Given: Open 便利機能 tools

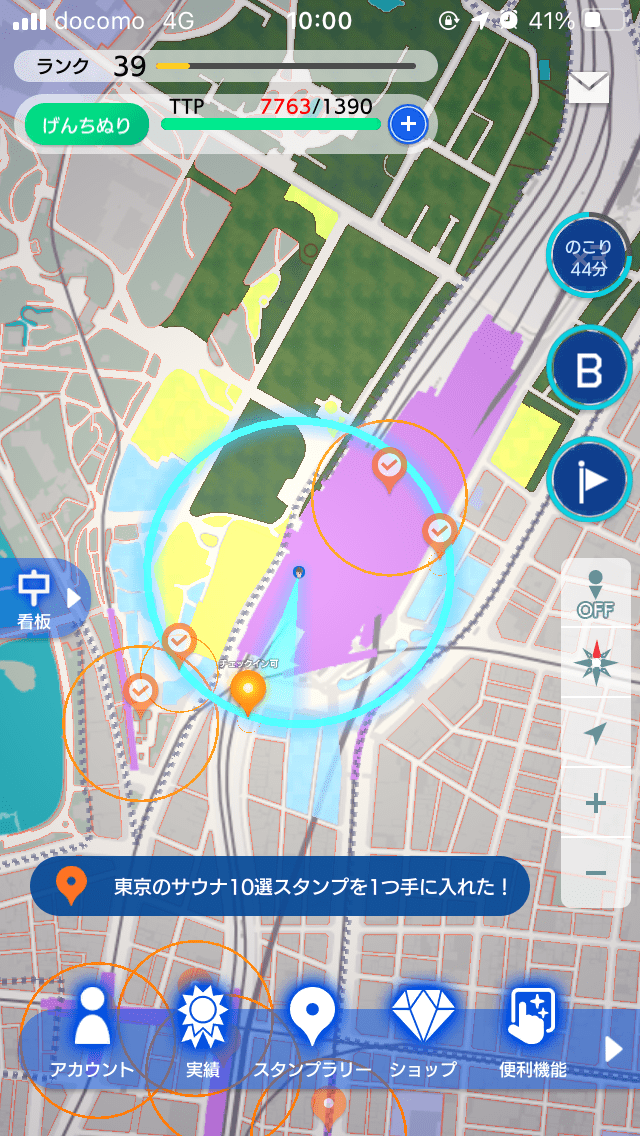Looking at the screenshot, I should (x=532, y=1032).
